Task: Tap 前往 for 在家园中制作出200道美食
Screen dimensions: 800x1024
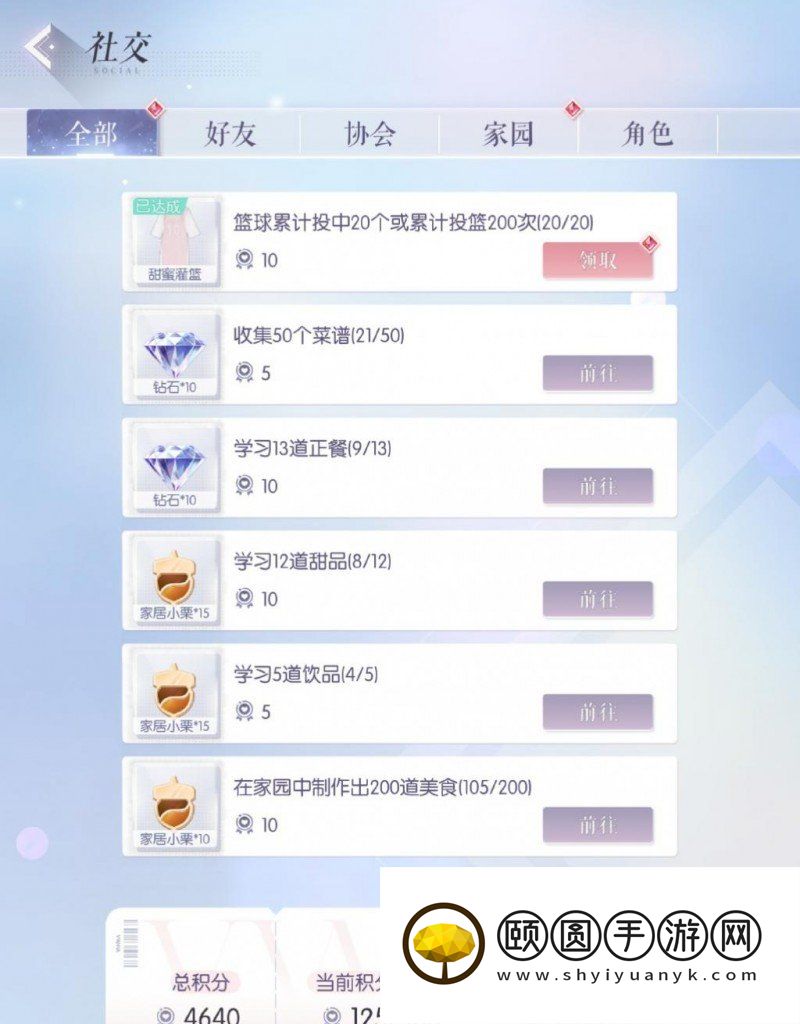Action: click(x=597, y=826)
